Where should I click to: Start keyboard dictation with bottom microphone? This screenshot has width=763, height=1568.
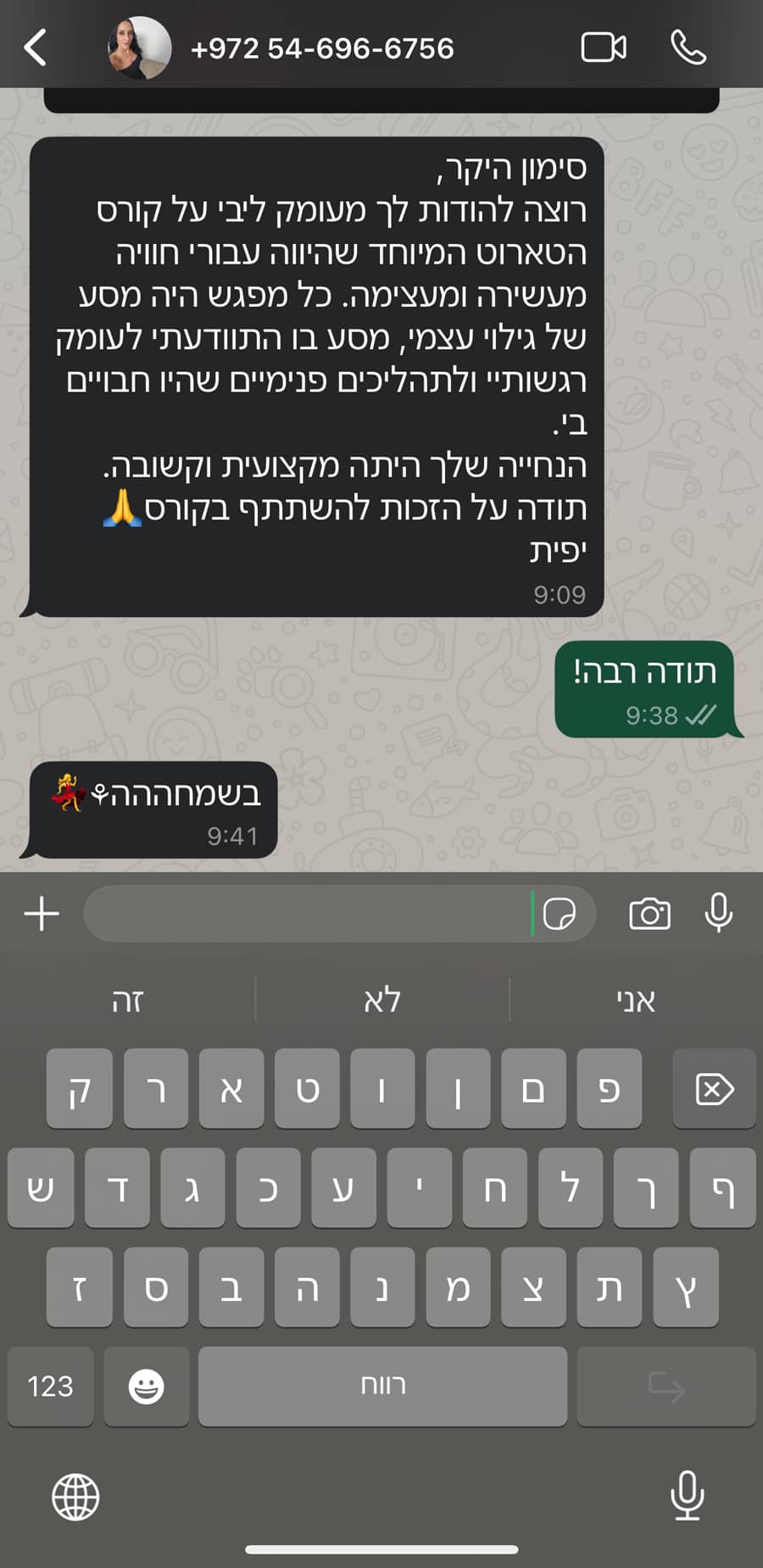click(687, 1495)
